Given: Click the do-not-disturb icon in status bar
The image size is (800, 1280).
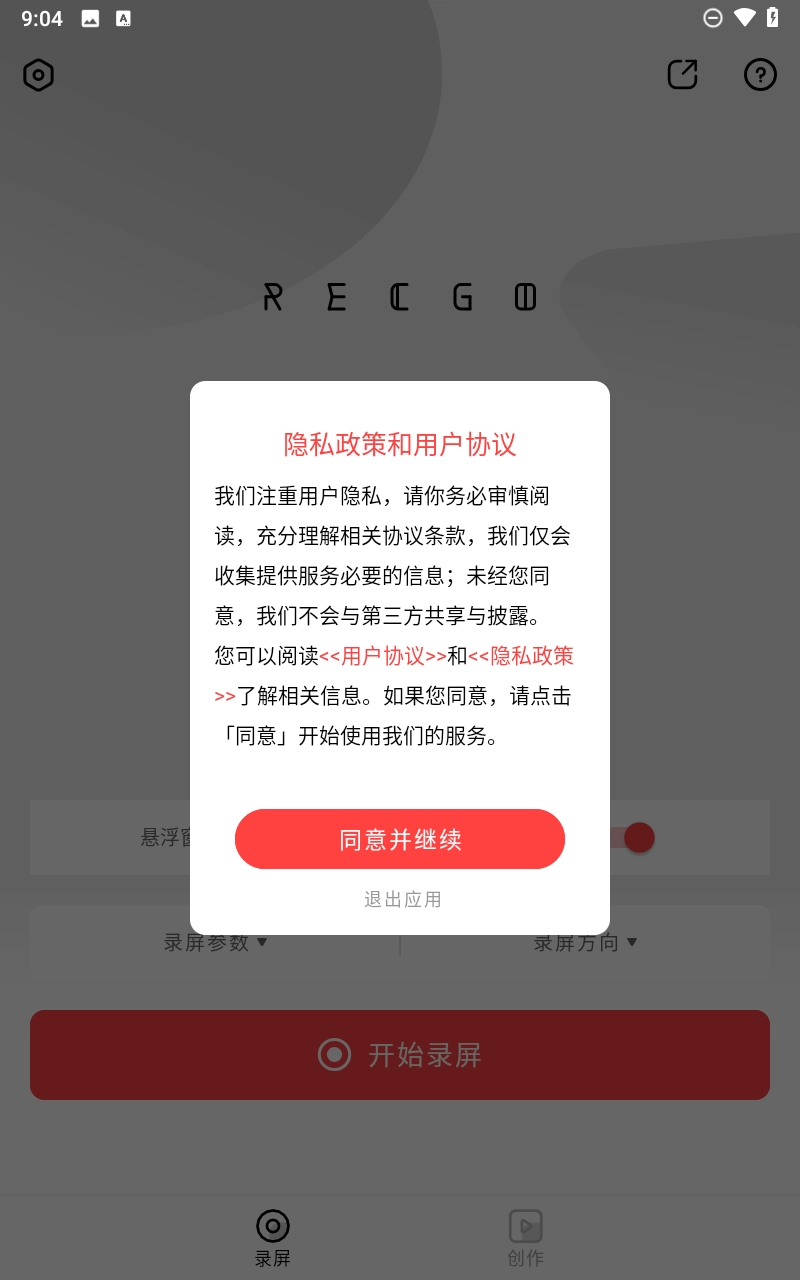Looking at the screenshot, I should pos(713,18).
